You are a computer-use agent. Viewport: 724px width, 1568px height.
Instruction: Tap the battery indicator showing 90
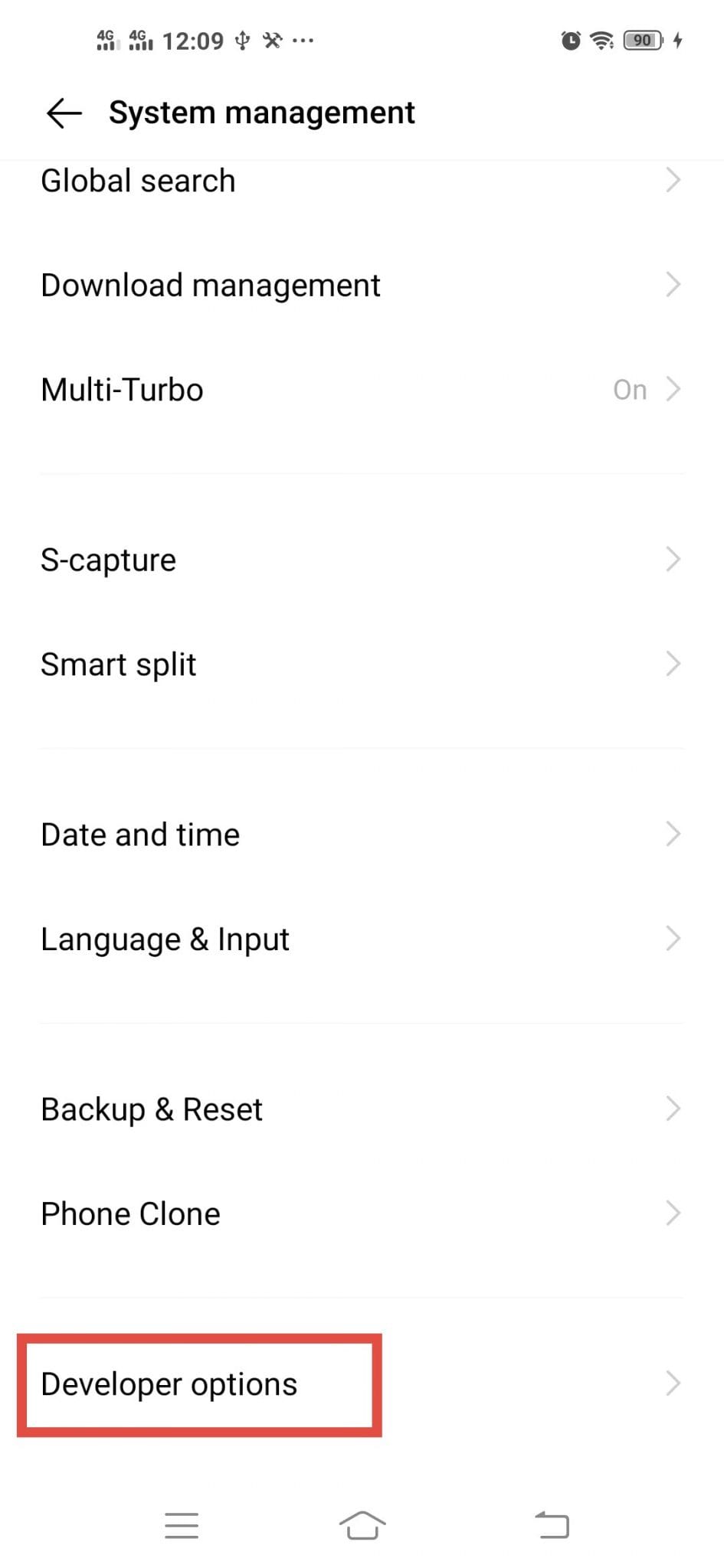pyautogui.click(x=642, y=39)
